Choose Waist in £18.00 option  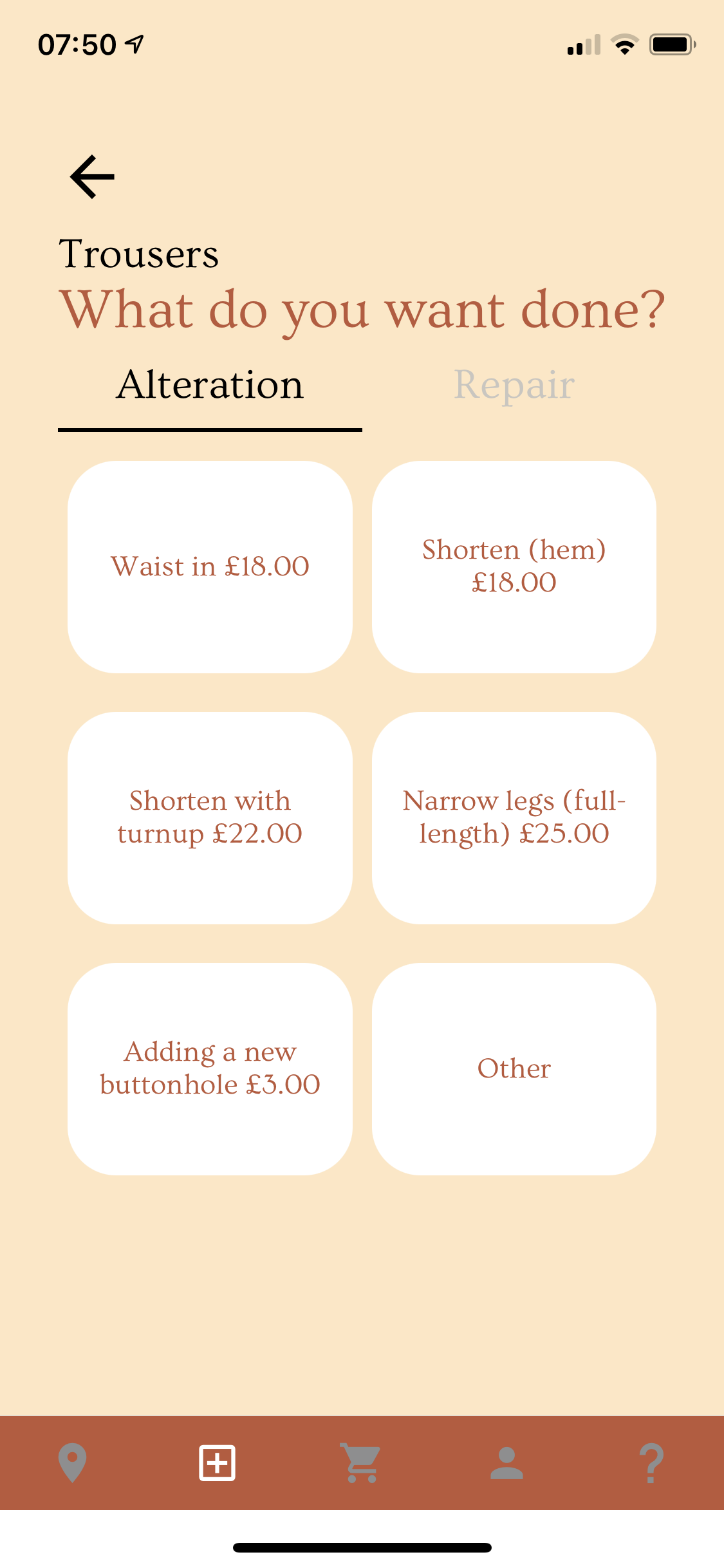point(210,567)
